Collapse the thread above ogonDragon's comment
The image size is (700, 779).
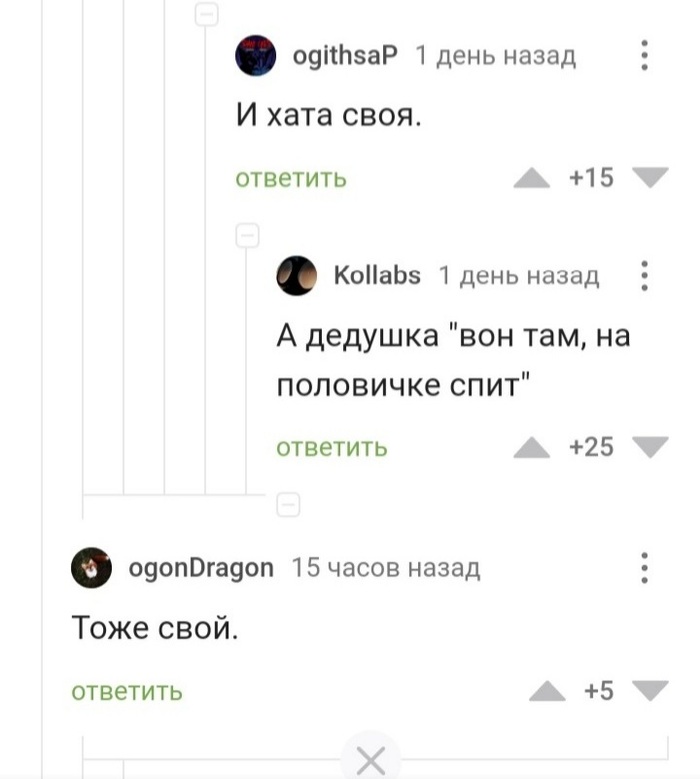pyautogui.click(x=288, y=503)
